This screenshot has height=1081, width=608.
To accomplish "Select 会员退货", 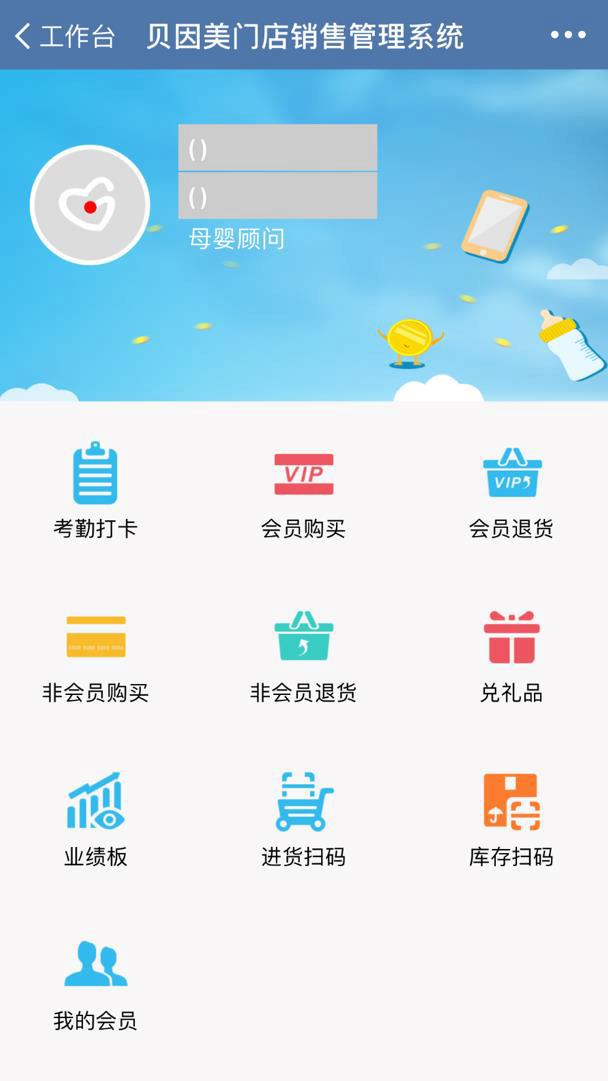I will tap(511, 490).
